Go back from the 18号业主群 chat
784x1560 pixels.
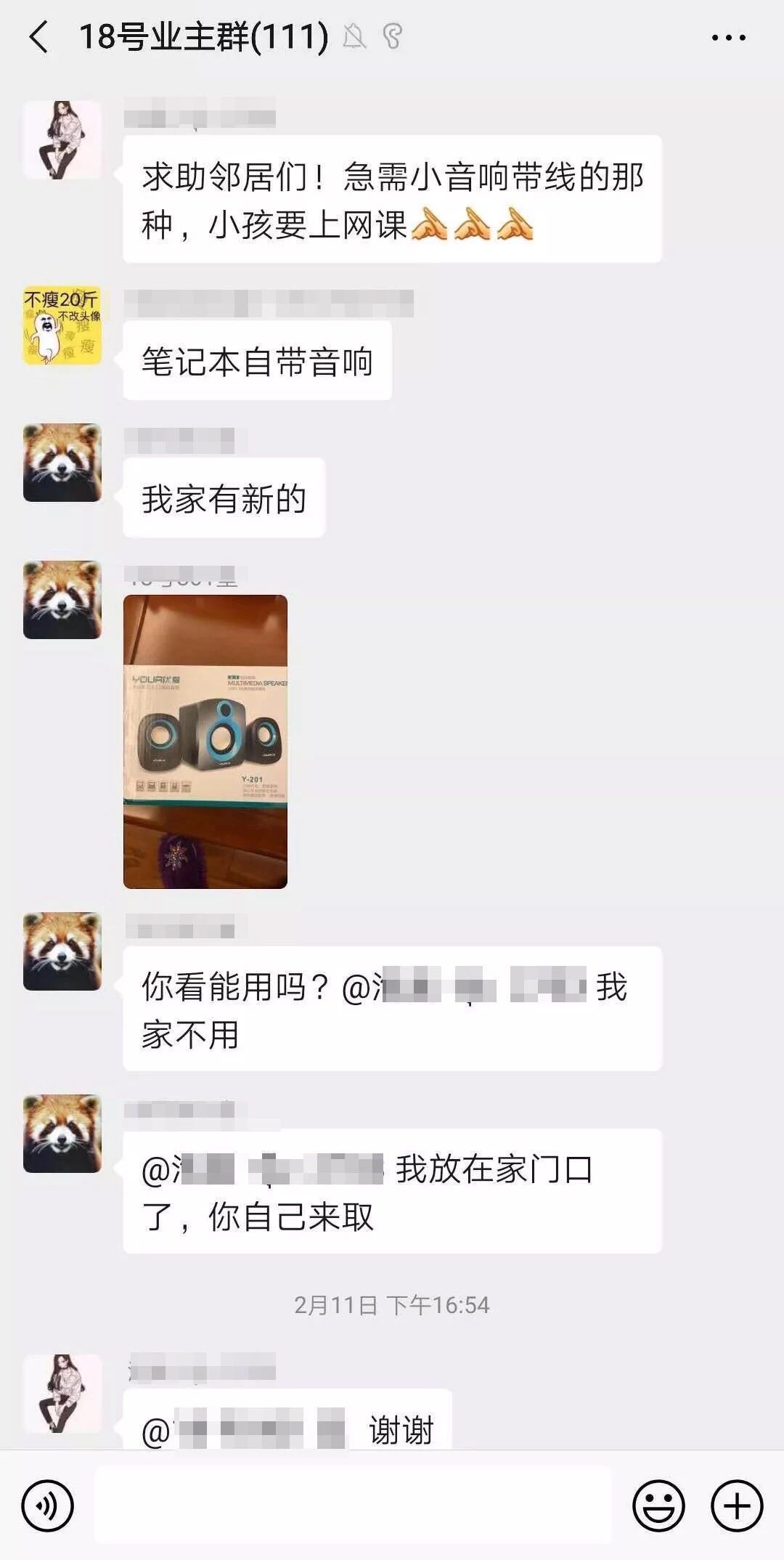coord(39,37)
